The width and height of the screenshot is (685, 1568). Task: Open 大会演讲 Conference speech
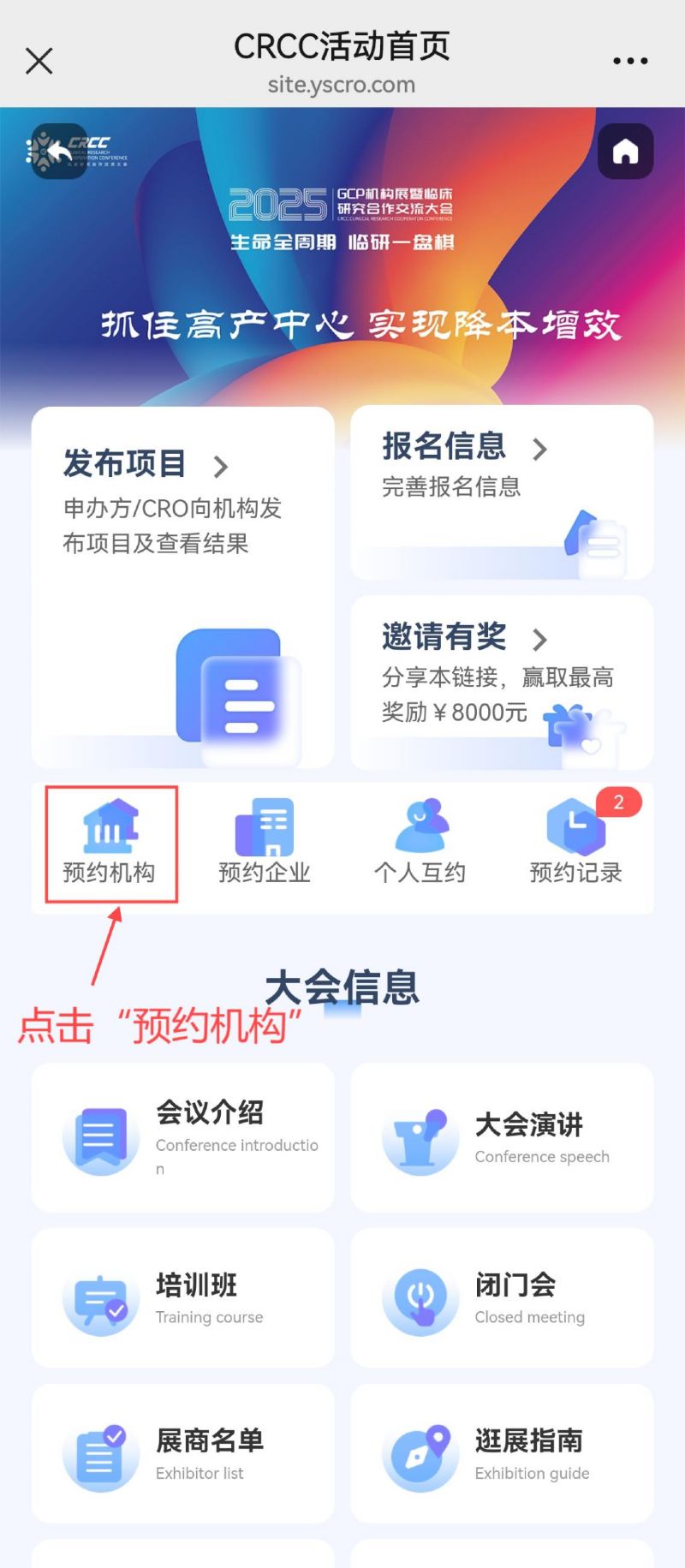[x=502, y=1137]
